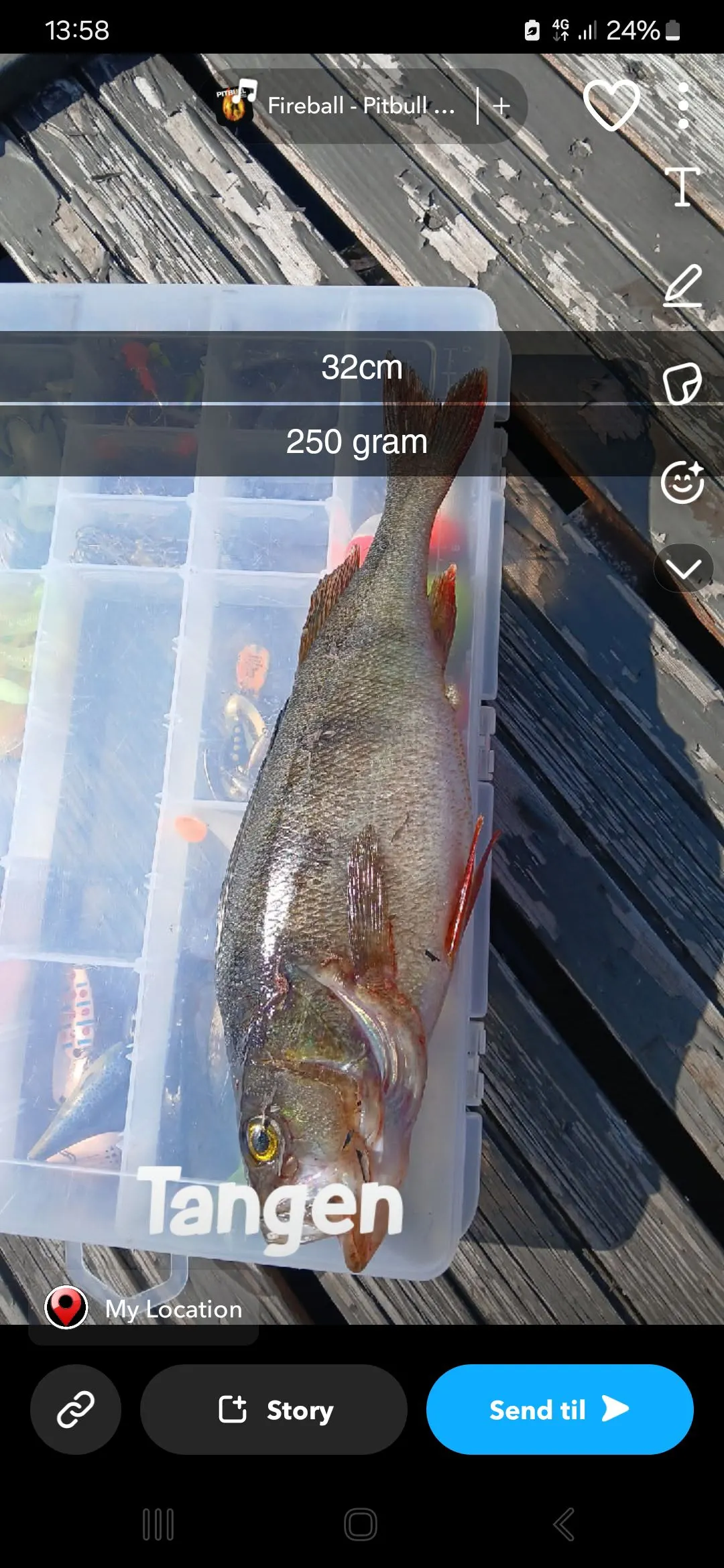Open the three-dot overflow menu

(x=682, y=106)
